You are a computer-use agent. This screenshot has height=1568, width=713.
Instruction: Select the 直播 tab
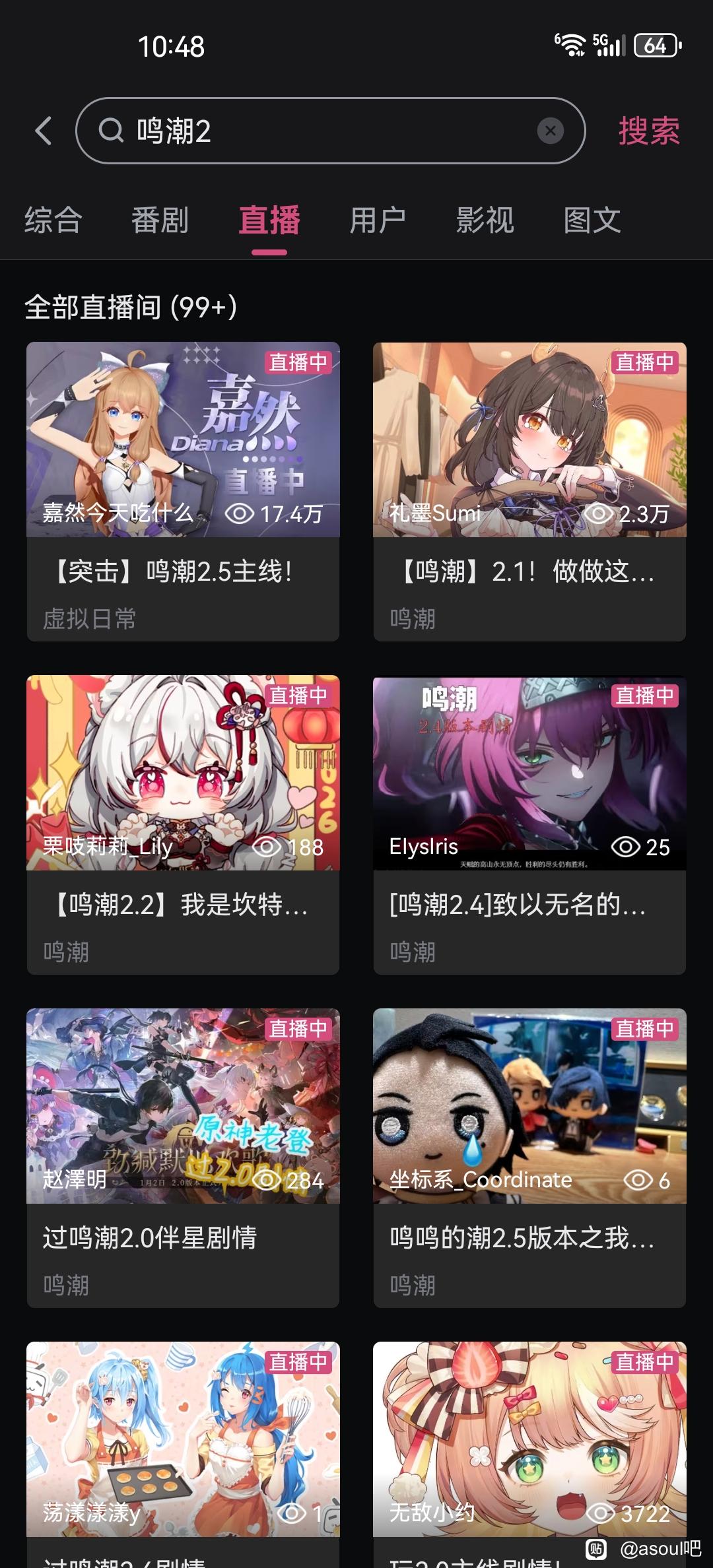[x=269, y=220]
